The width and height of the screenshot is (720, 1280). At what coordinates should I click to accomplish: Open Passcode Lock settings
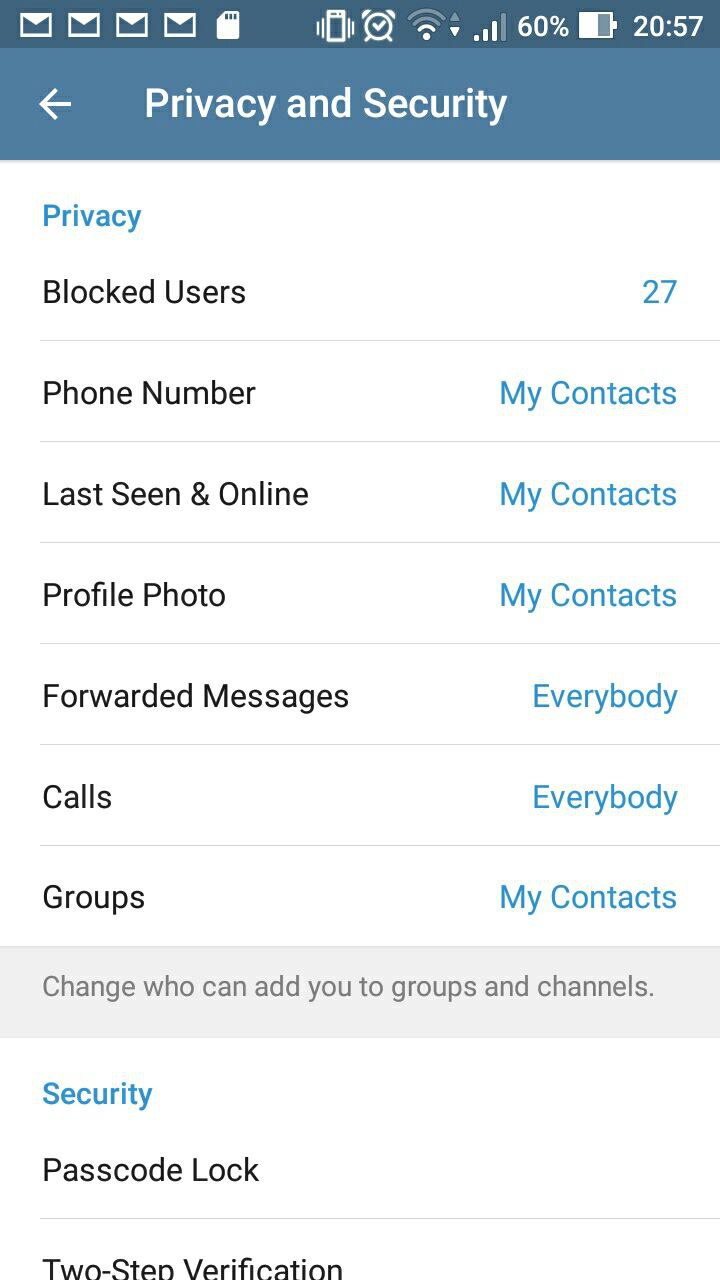360,1169
